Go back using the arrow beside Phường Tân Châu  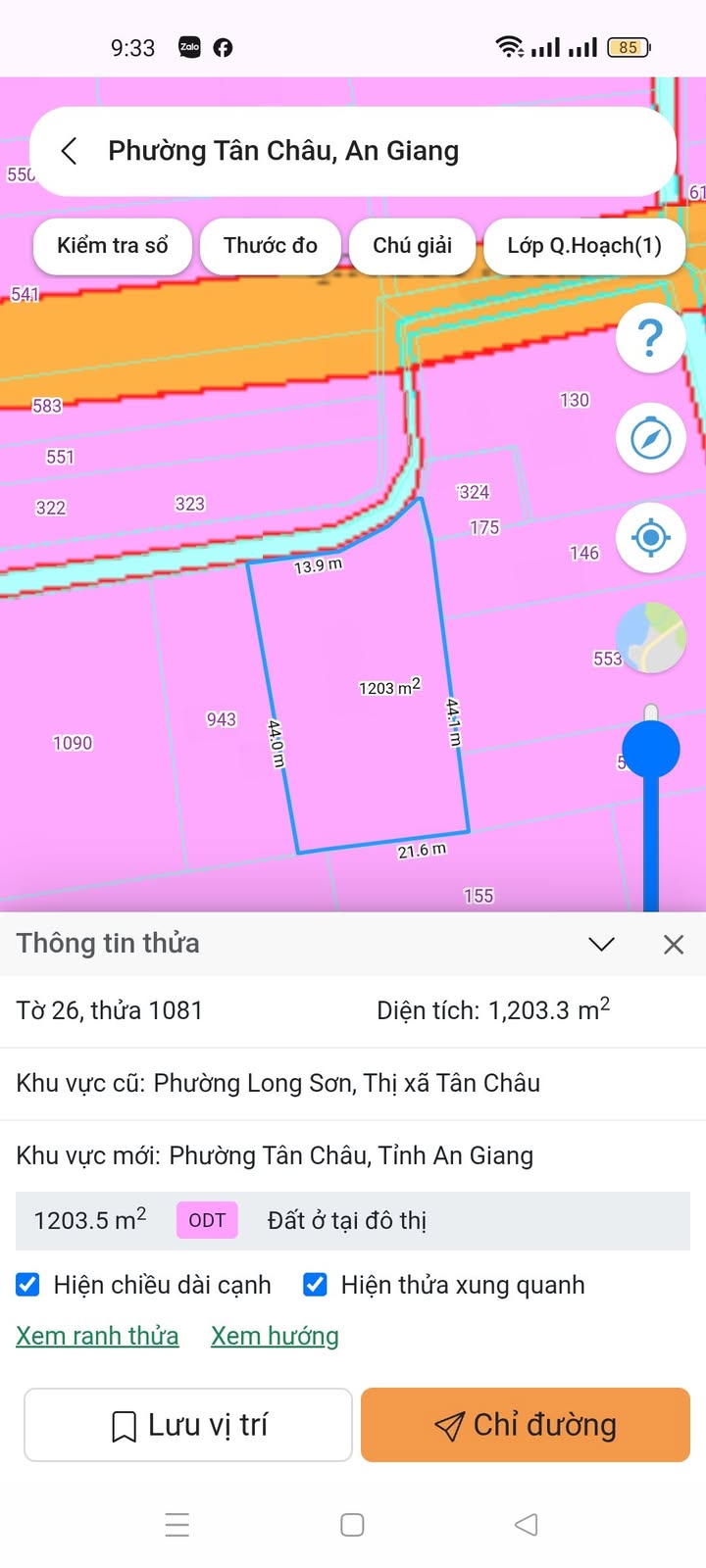[69, 151]
